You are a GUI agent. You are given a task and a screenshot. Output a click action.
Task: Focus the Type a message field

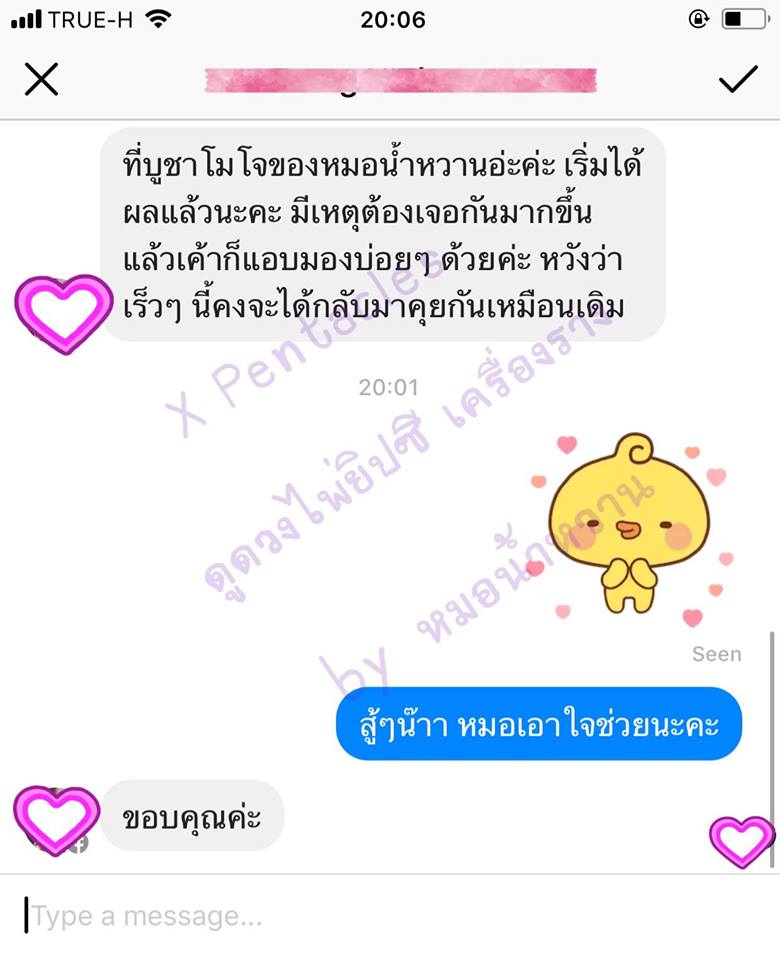(390, 916)
